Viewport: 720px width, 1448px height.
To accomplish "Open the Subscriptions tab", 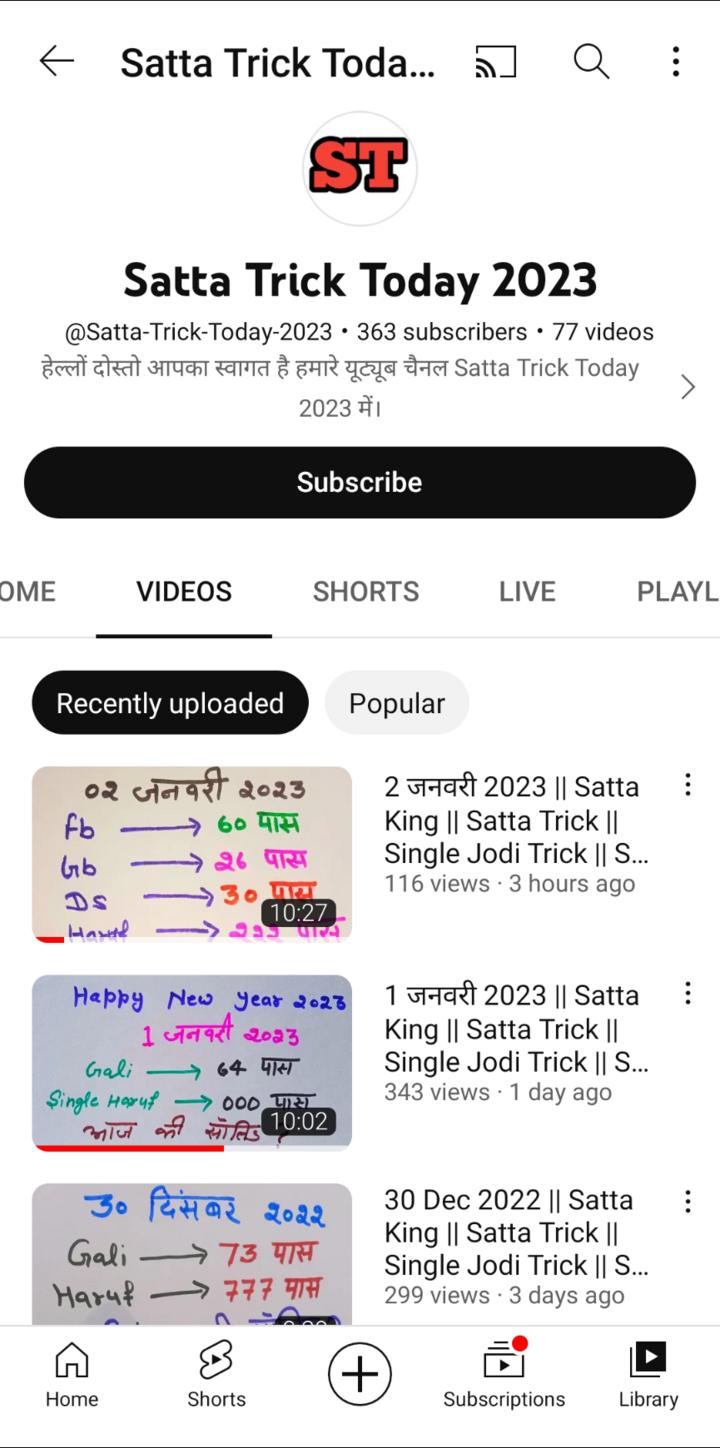I will coord(504,1375).
